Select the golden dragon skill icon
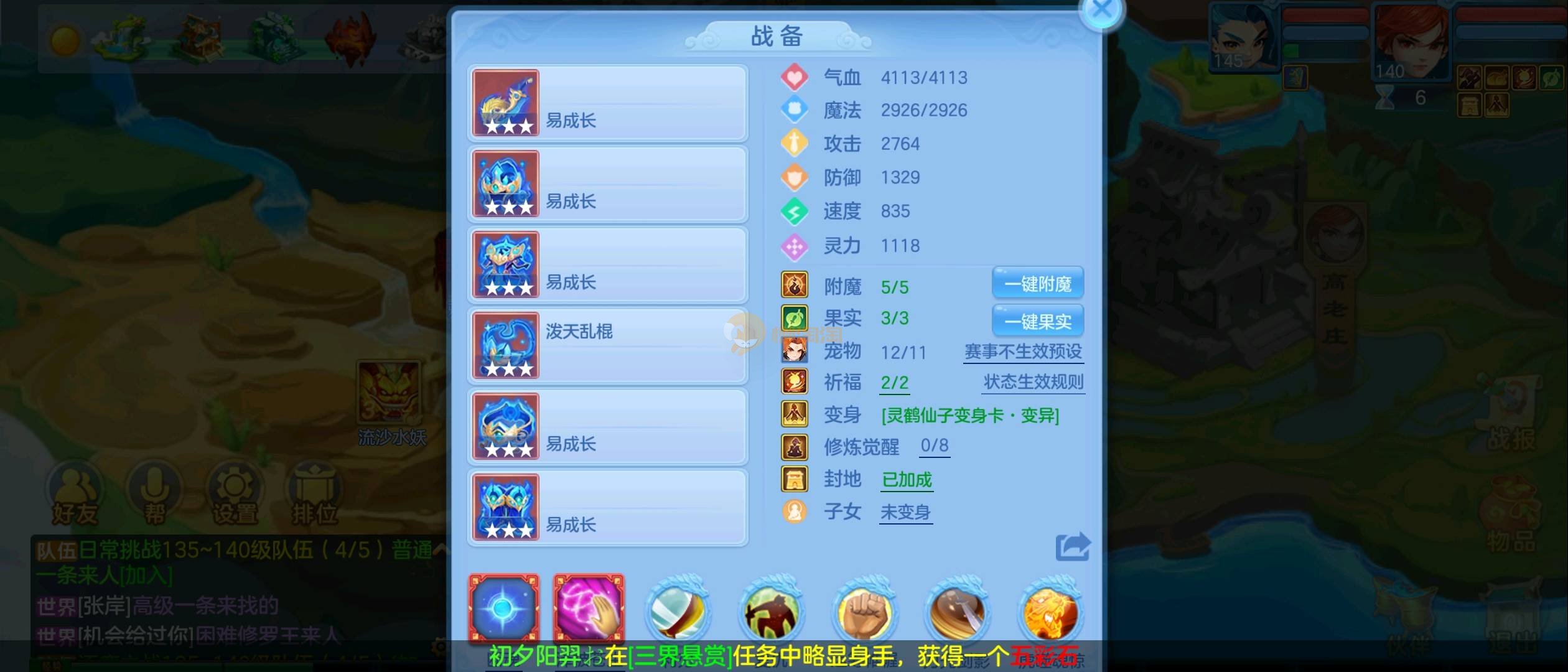This screenshot has height=672, width=1568. (x=1050, y=611)
